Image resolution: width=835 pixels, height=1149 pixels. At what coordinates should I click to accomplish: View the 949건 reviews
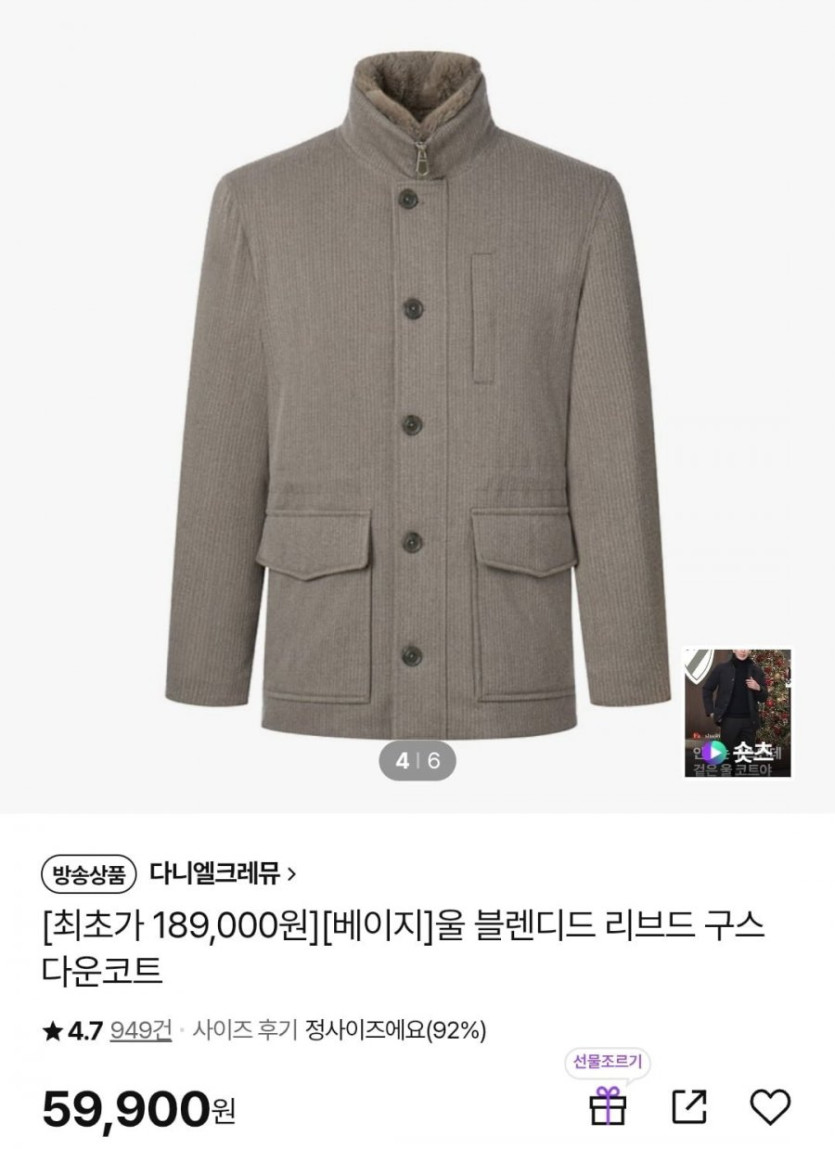click(x=141, y=1031)
